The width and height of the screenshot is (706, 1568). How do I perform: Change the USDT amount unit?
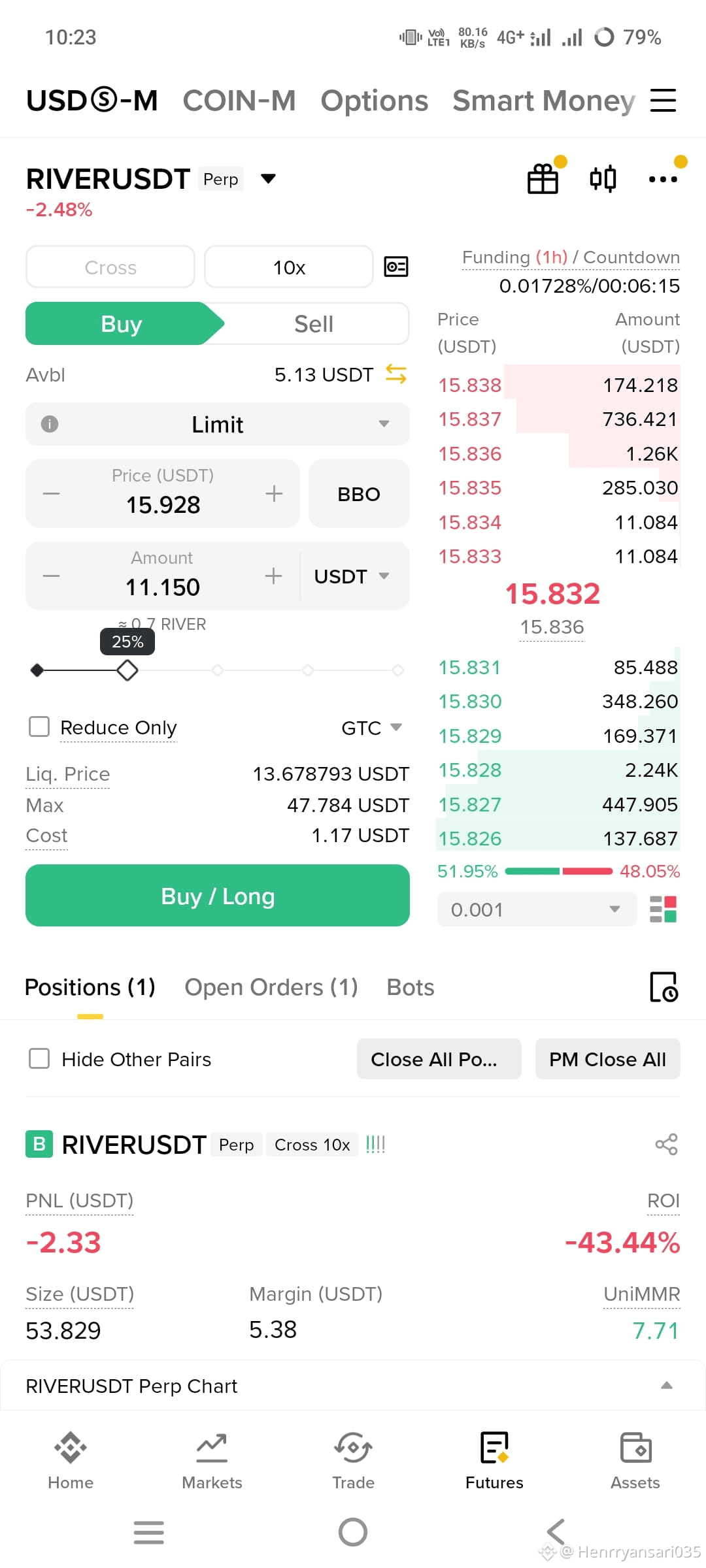pos(352,576)
